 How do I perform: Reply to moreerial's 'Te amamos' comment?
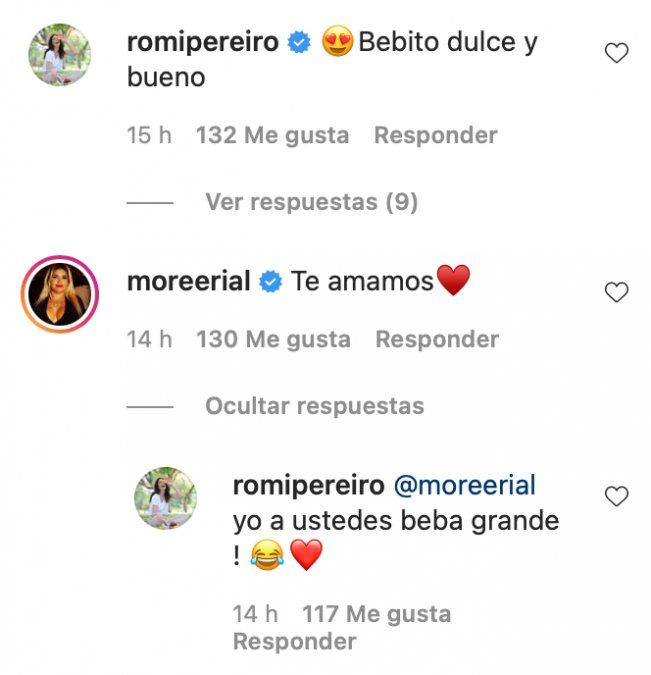pyautogui.click(x=436, y=340)
